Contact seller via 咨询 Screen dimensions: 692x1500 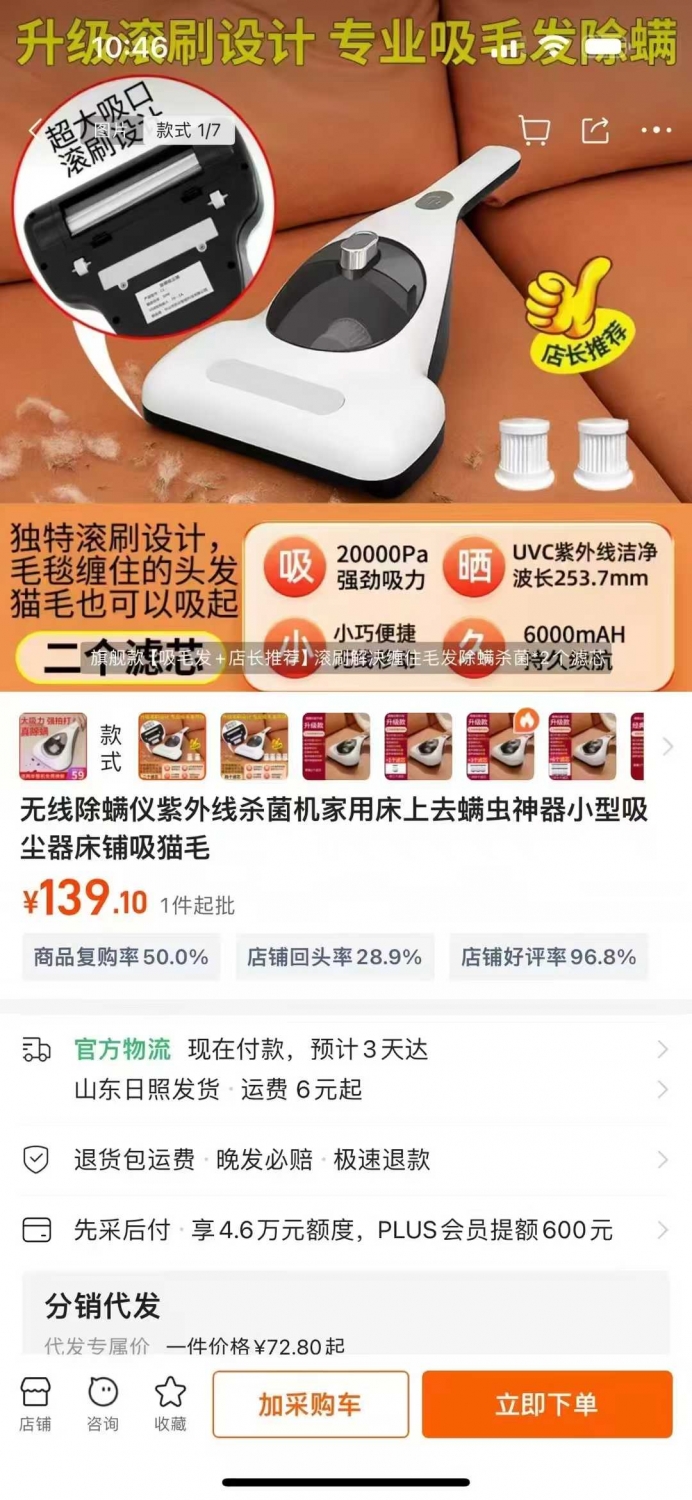(103, 1404)
